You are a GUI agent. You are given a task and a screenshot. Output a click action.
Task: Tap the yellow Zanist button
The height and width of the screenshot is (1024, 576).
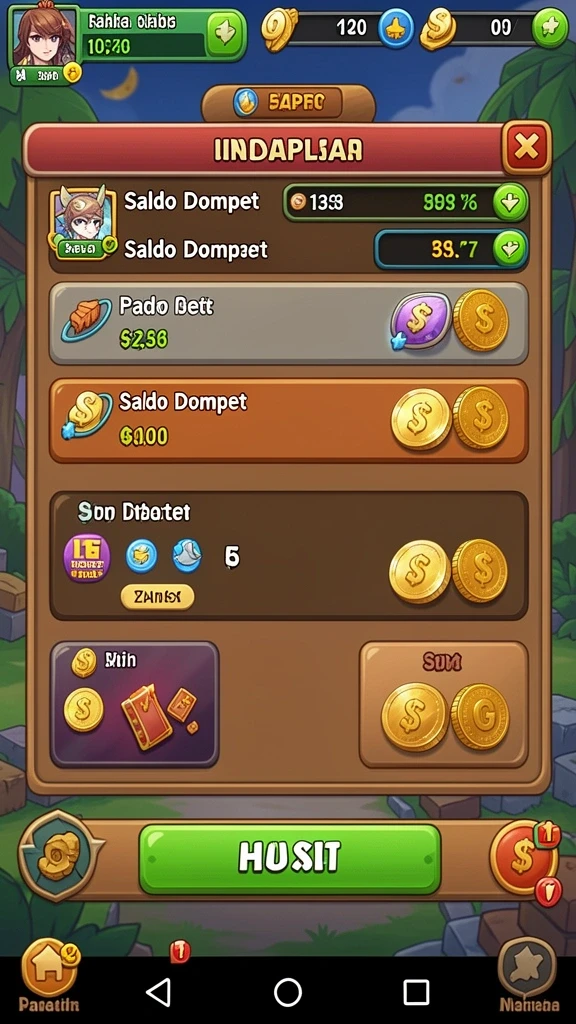pyautogui.click(x=157, y=596)
